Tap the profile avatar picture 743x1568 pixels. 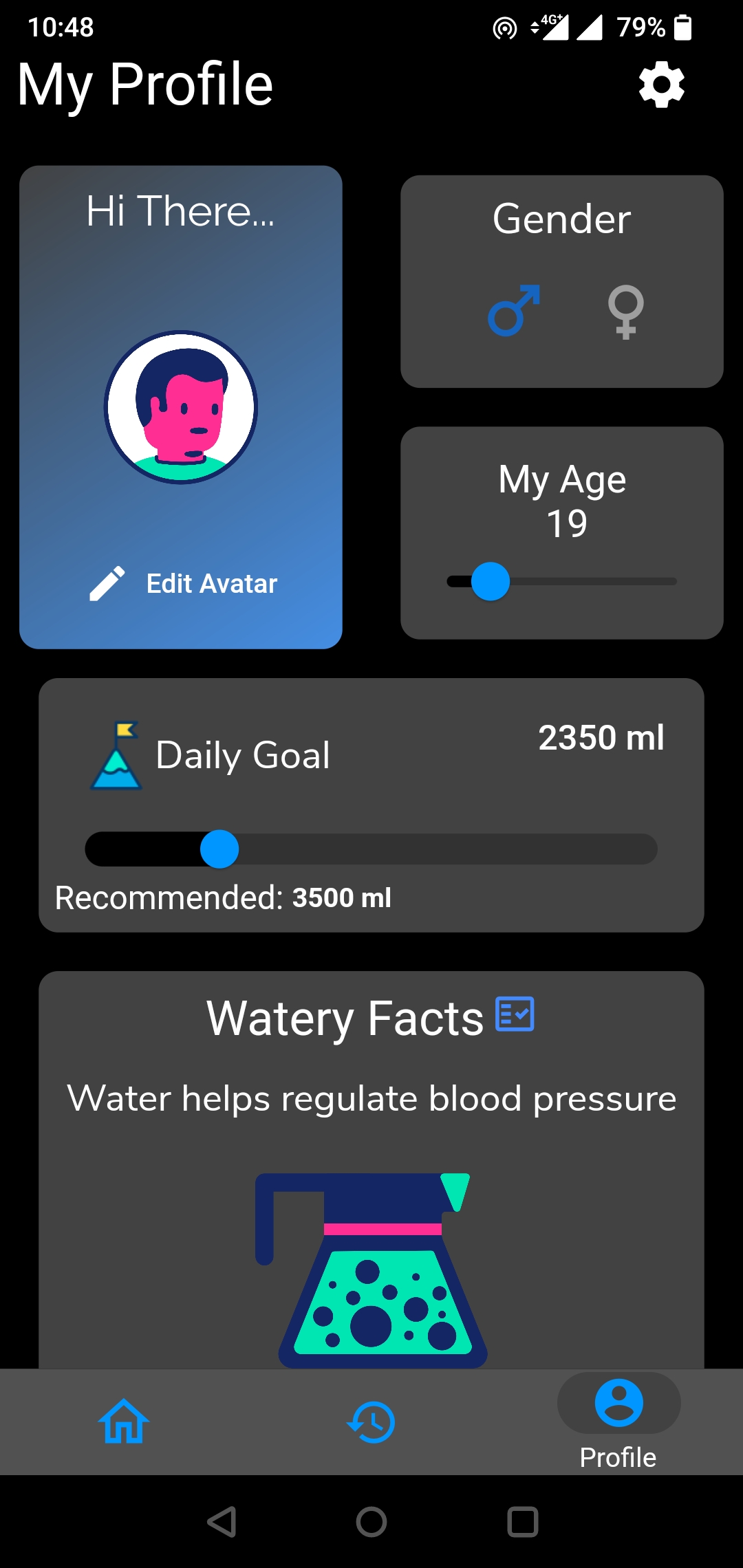click(181, 408)
